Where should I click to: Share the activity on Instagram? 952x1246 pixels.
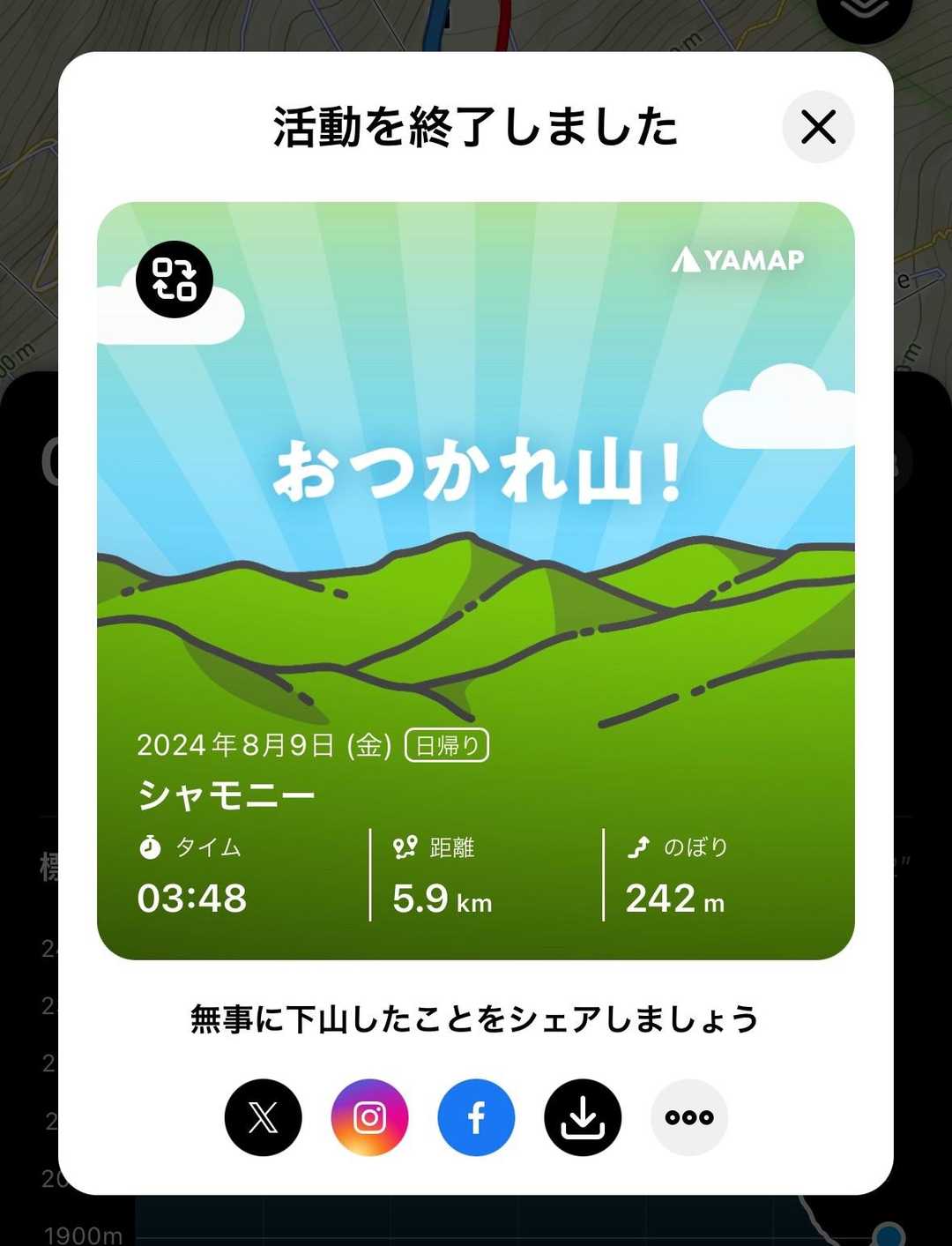[369, 1117]
